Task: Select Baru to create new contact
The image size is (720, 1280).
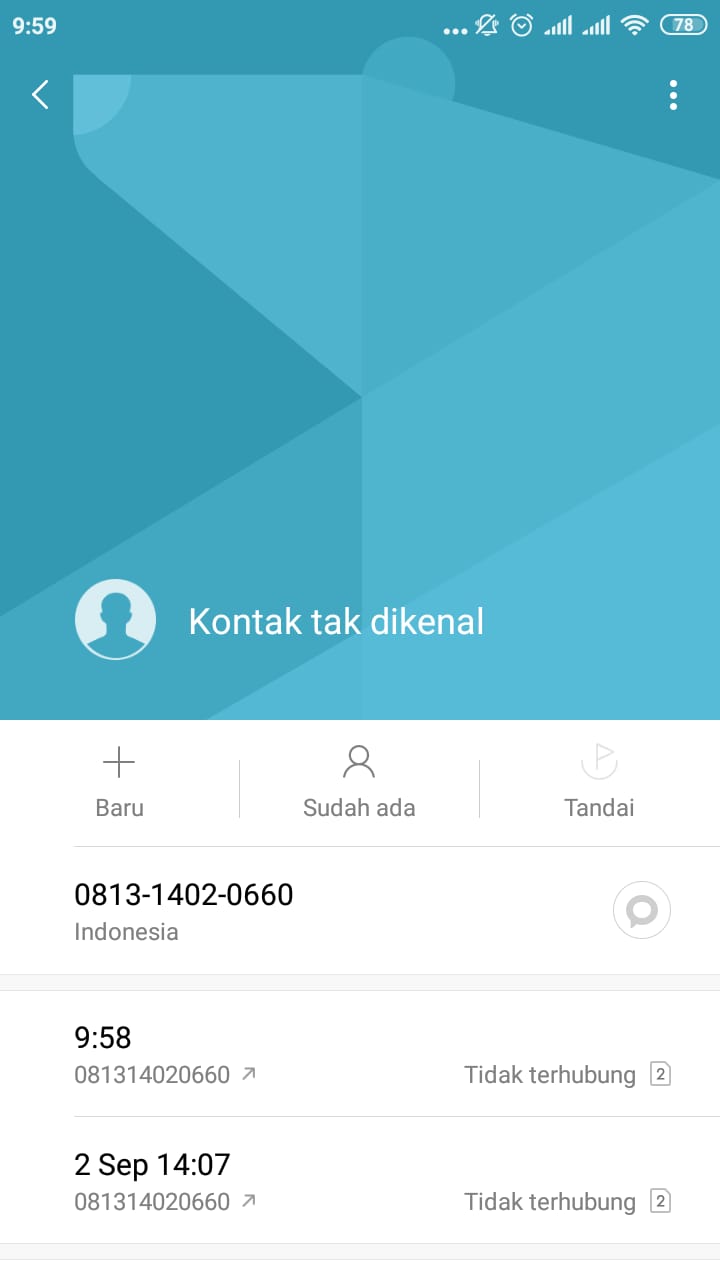Action: tap(119, 807)
